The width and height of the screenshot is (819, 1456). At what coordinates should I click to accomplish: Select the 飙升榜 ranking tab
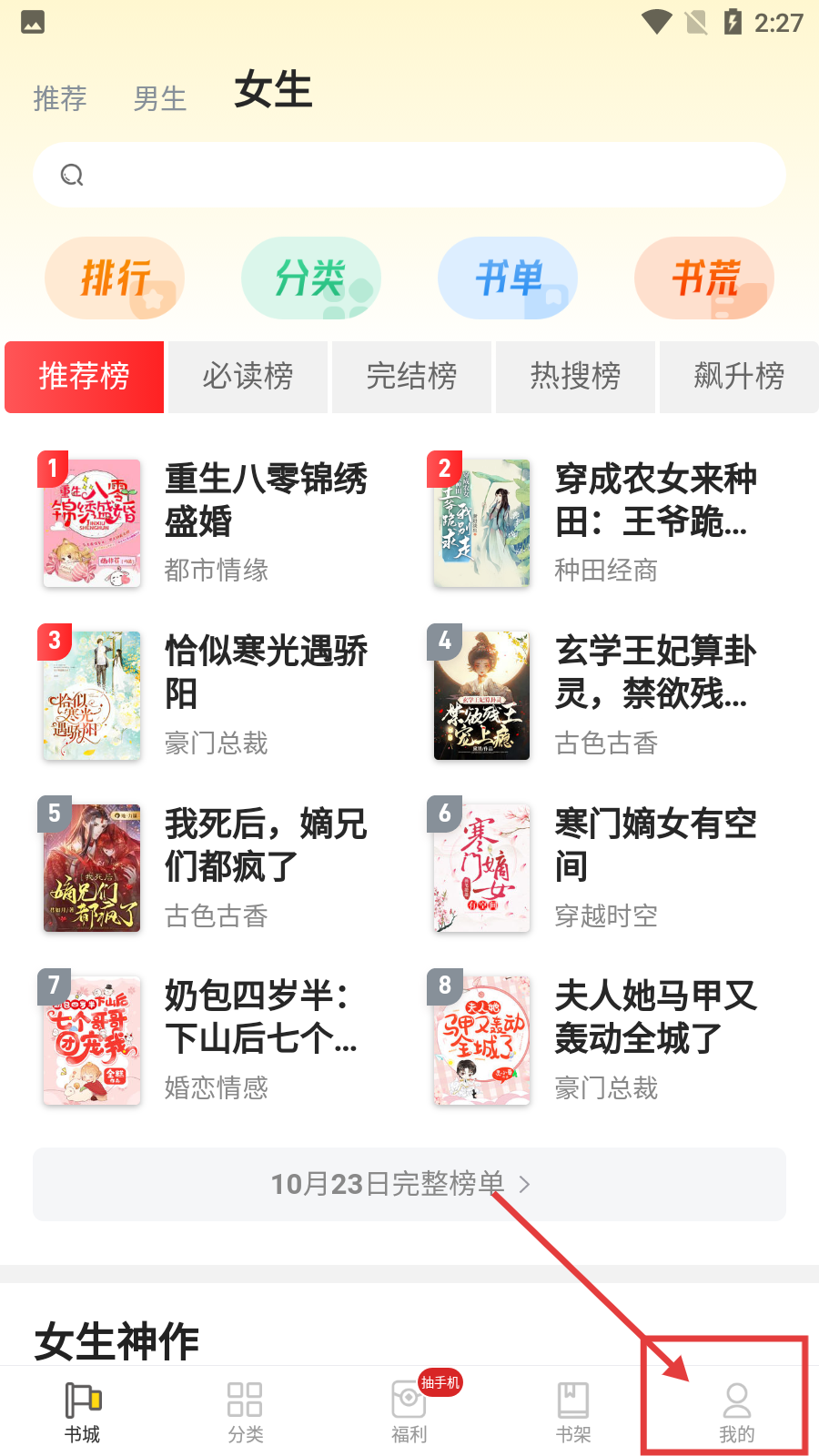click(x=739, y=377)
